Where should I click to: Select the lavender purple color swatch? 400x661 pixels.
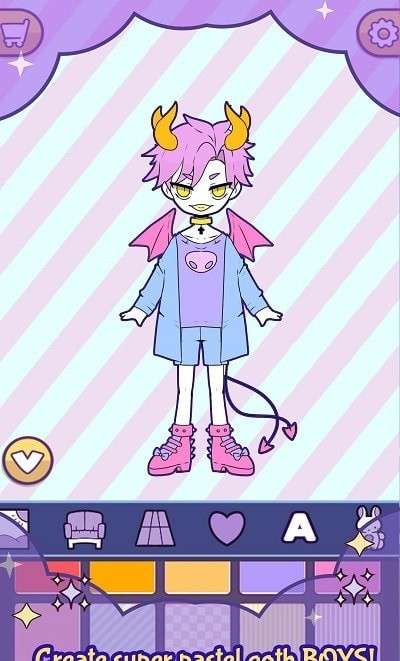click(272, 577)
